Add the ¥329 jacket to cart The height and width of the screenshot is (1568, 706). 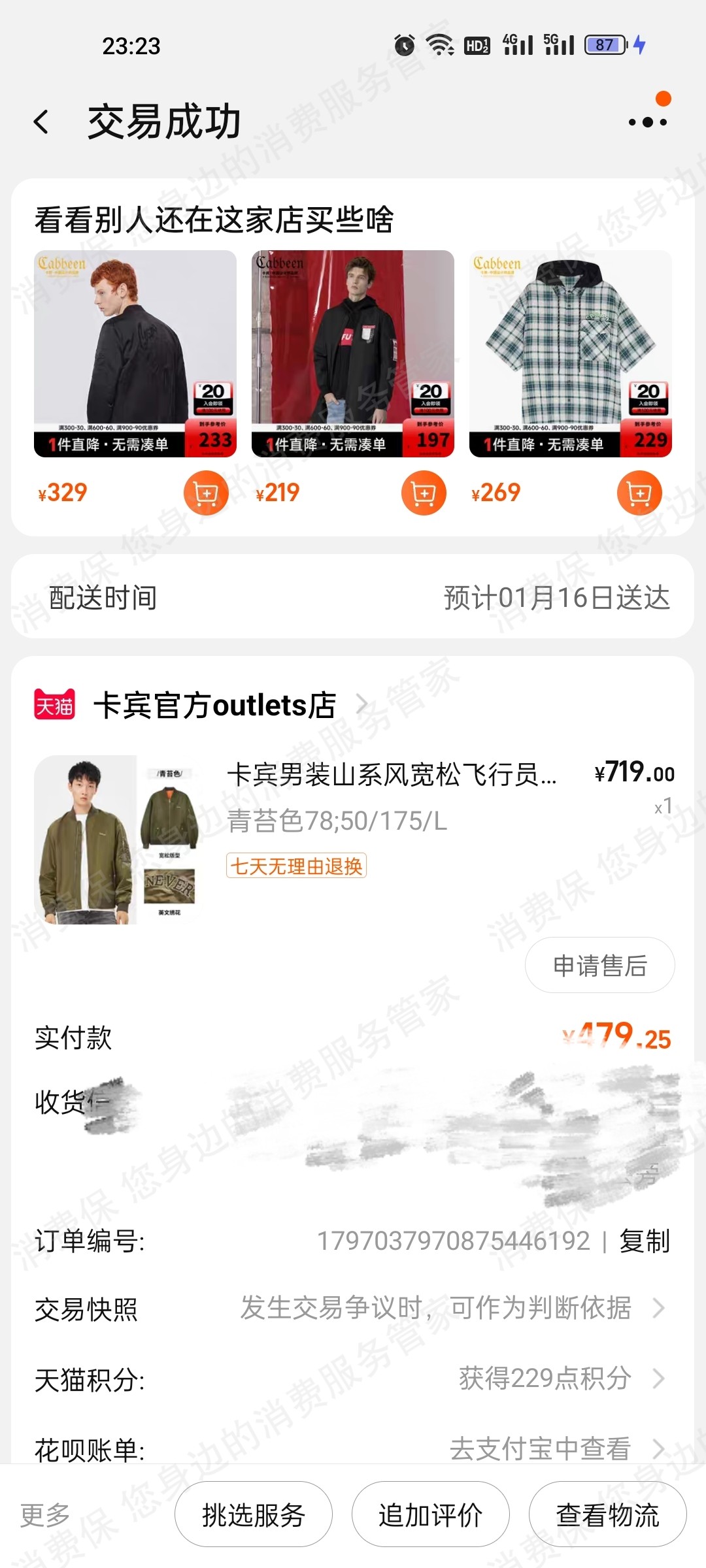[206, 493]
